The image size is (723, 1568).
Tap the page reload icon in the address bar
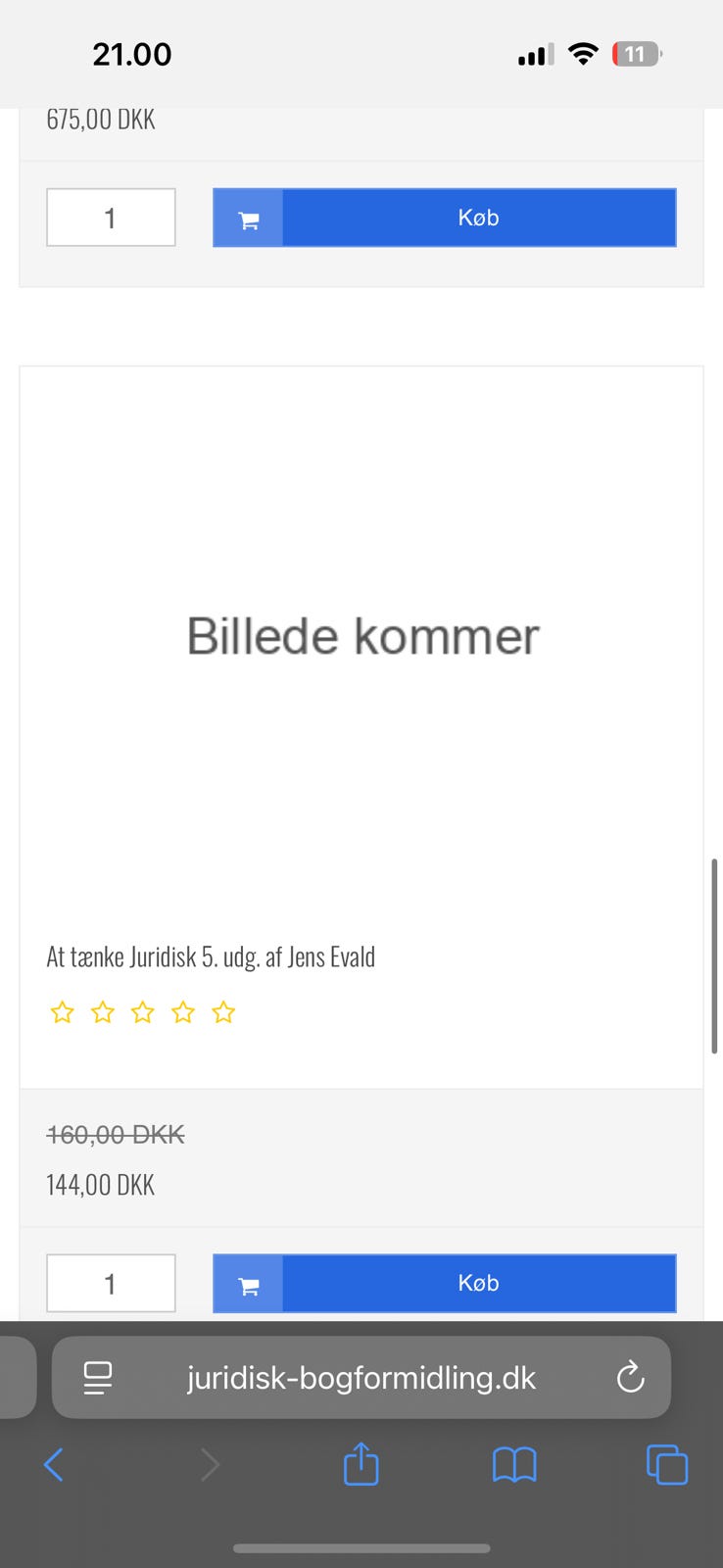click(x=630, y=1377)
